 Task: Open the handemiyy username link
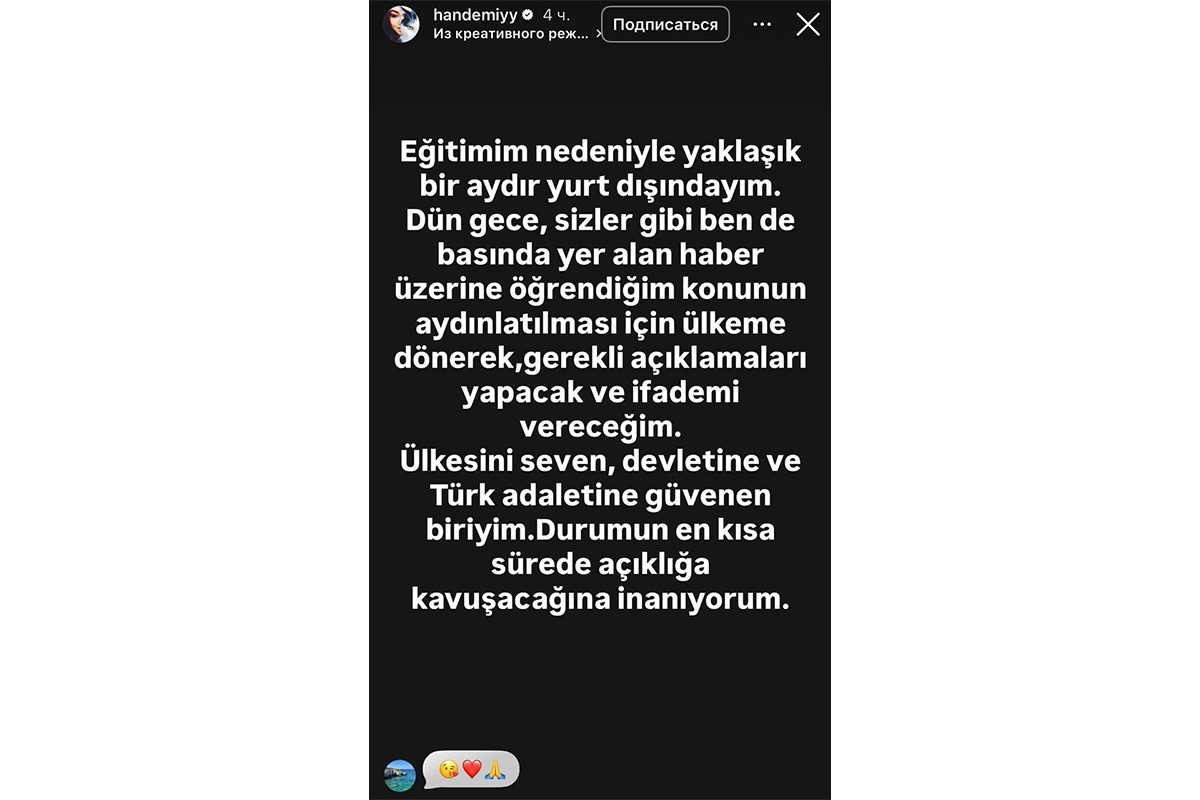(x=472, y=16)
